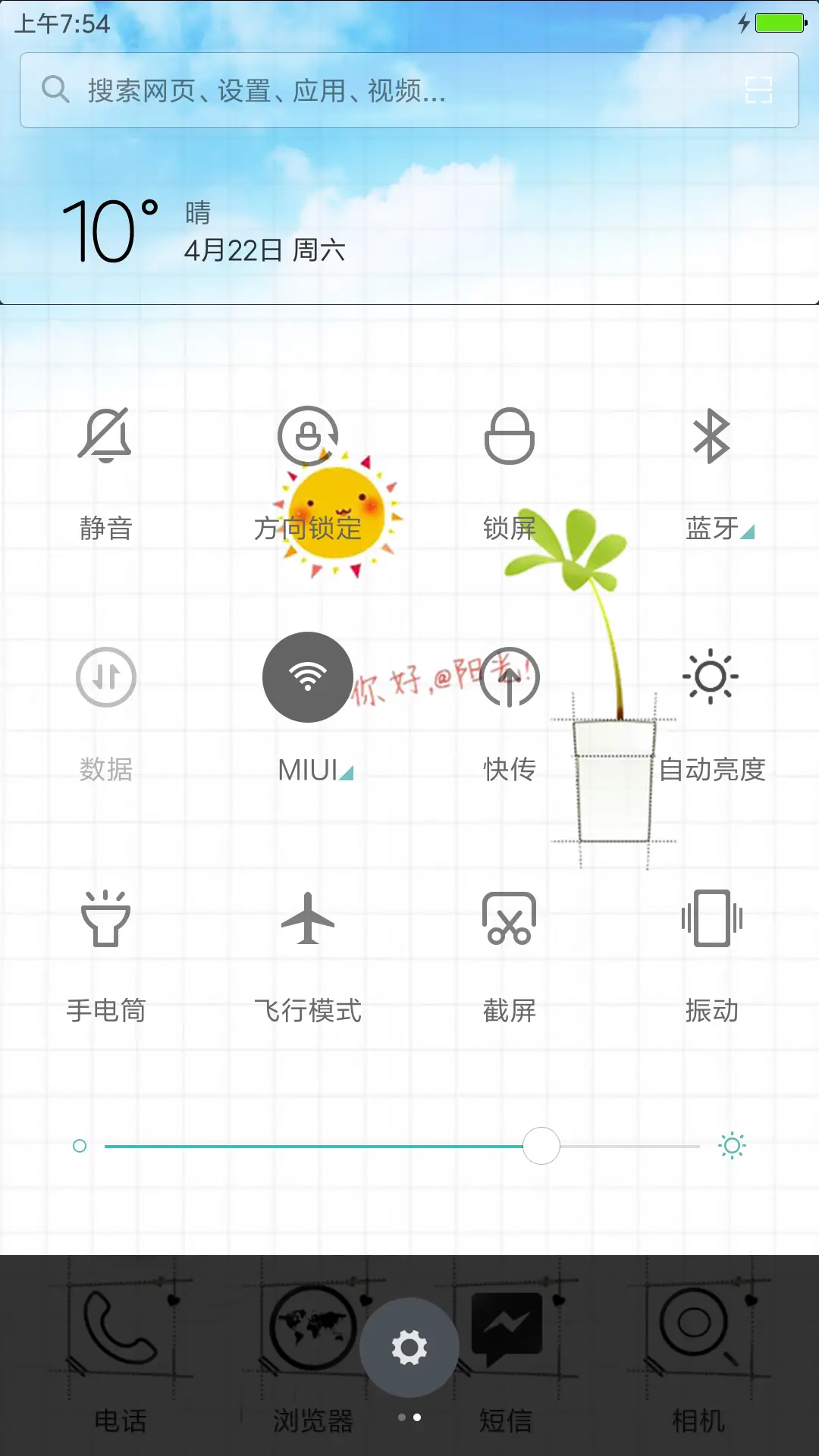Open the flashlight (手电筒) toggle icon
This screenshot has width=819, height=1456.
coord(106,920)
